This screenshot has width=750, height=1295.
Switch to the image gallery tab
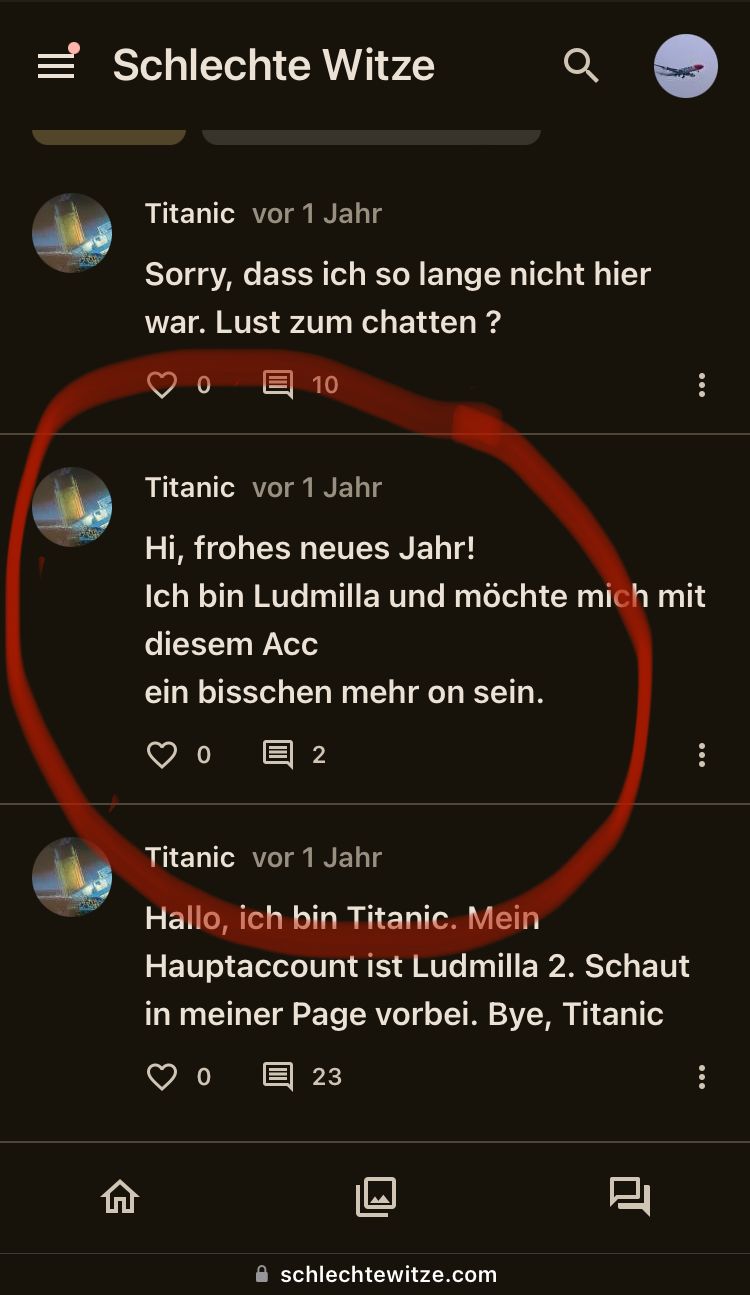click(x=376, y=1196)
